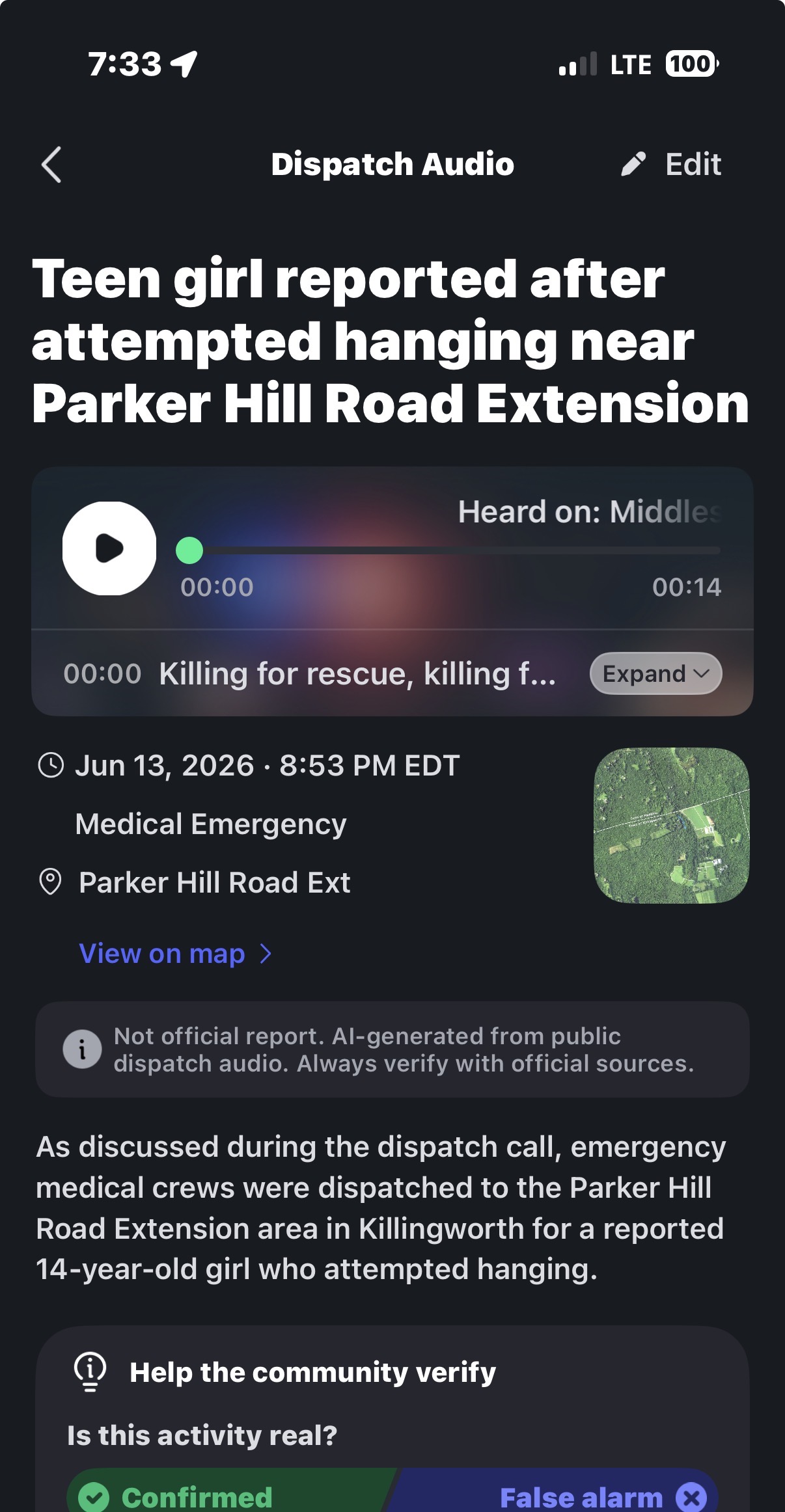This screenshot has height=1512, width=785.
Task: Expand the audio transcript
Action: (655, 673)
